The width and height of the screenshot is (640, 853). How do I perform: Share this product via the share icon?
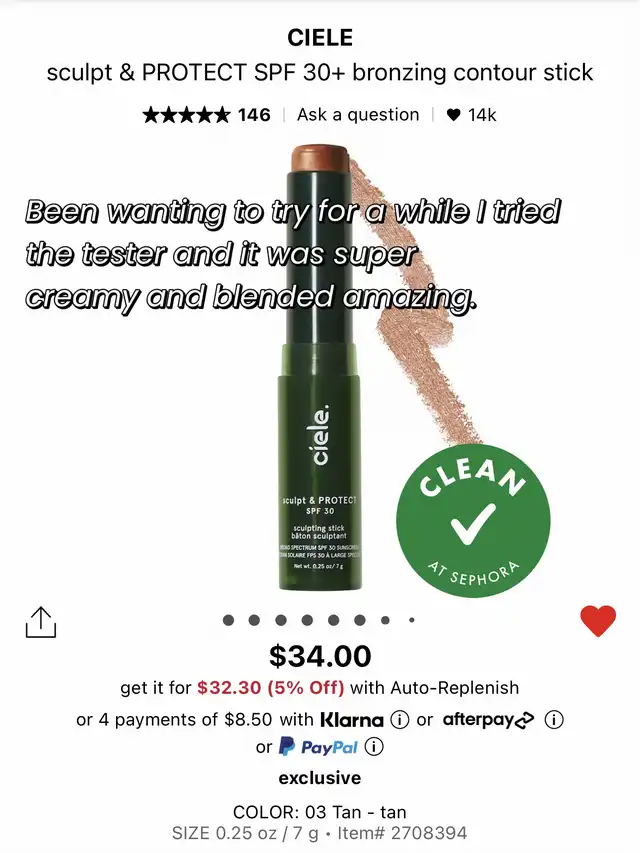(x=41, y=622)
